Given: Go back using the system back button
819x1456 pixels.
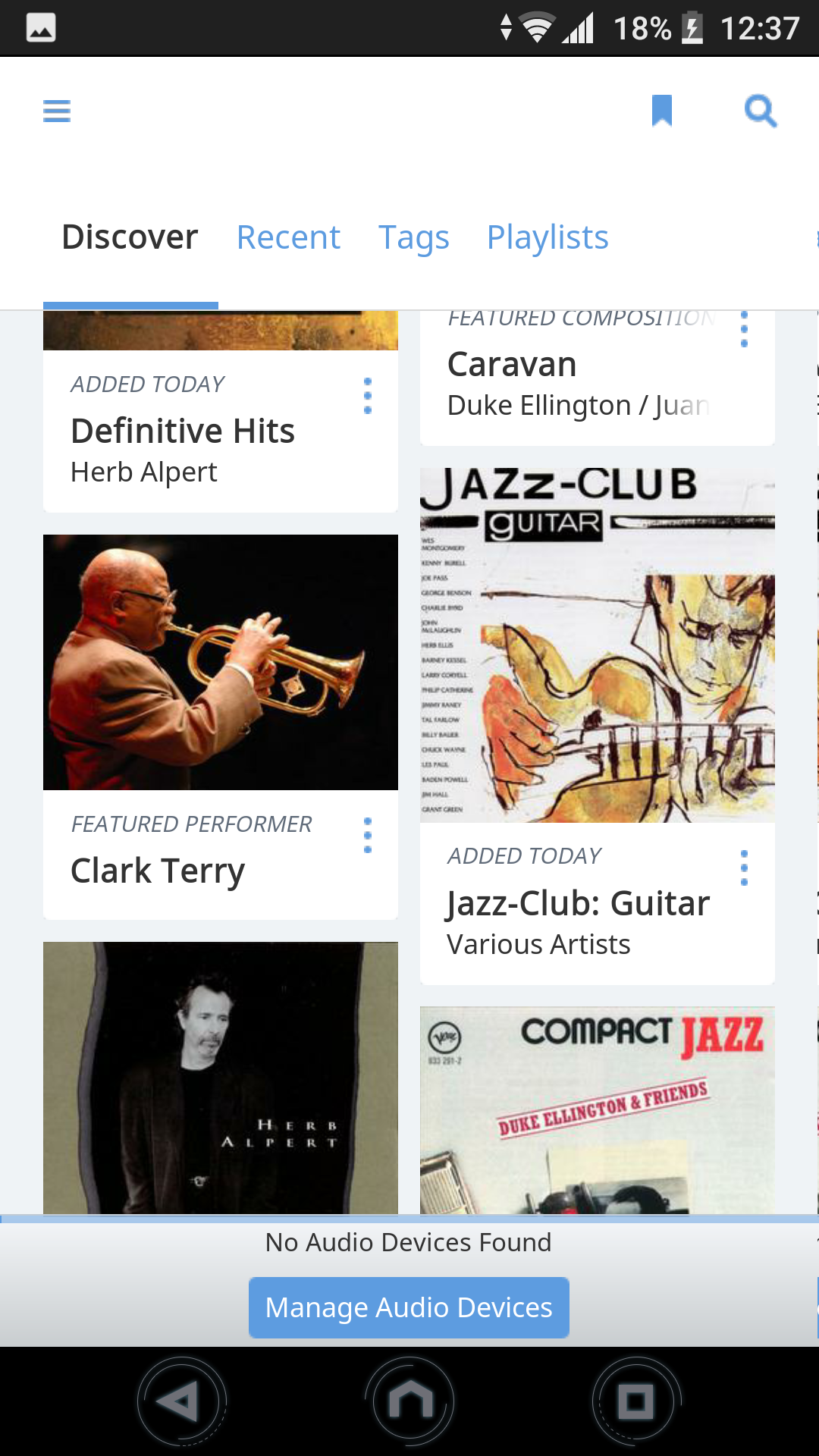Looking at the screenshot, I should point(181,1401).
